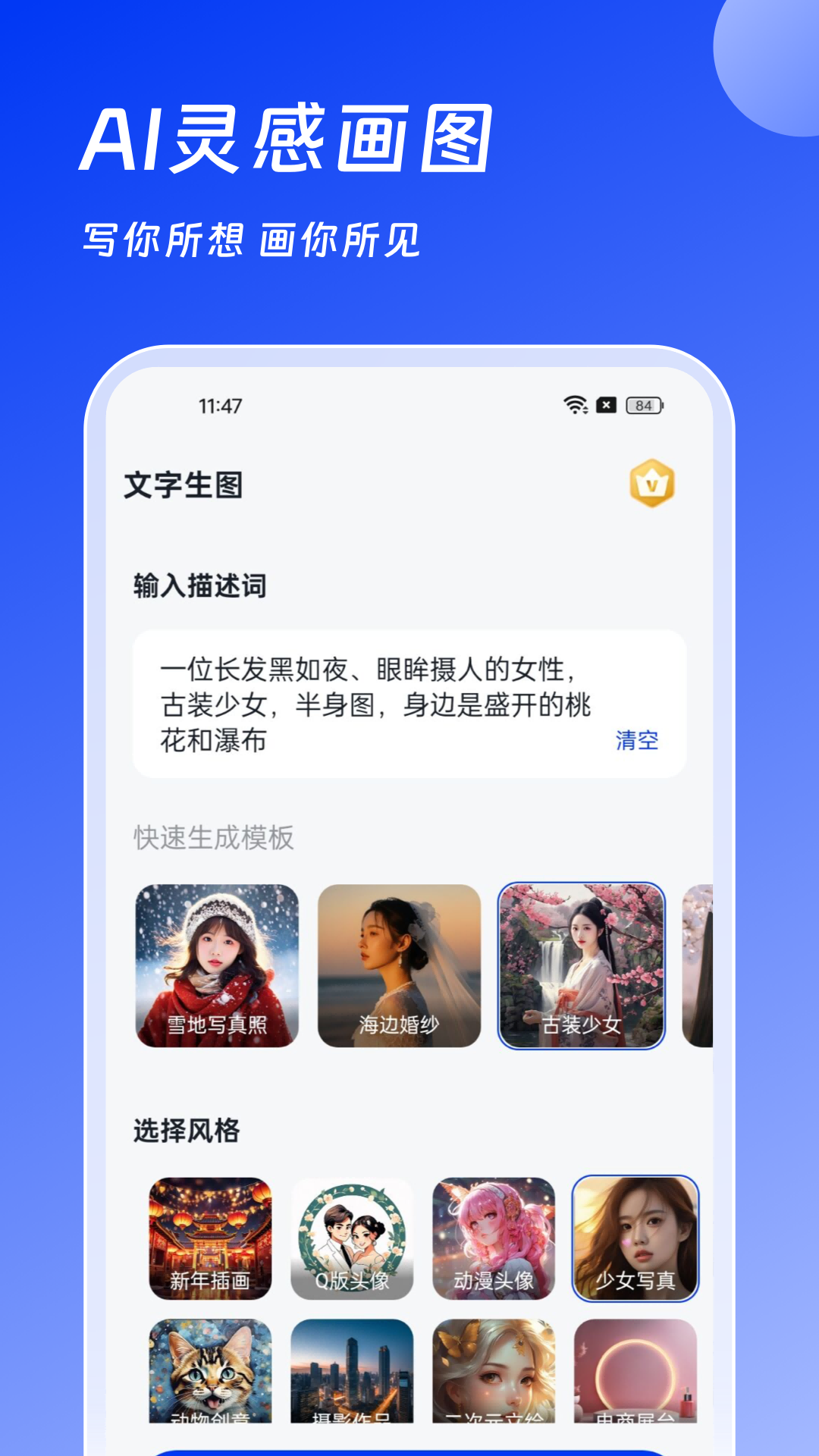Toggle the 少女写真 style selection
This screenshot has height=1456, width=819.
(636, 1238)
